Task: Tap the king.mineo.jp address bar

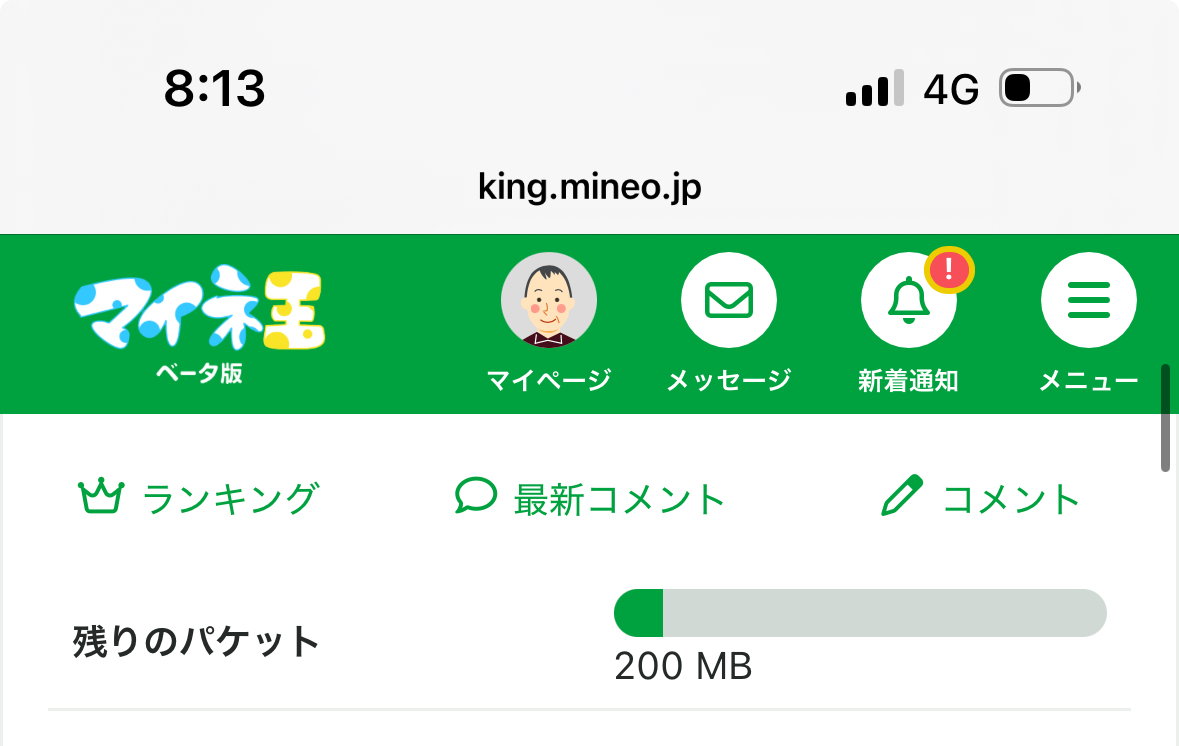Action: pos(590,187)
